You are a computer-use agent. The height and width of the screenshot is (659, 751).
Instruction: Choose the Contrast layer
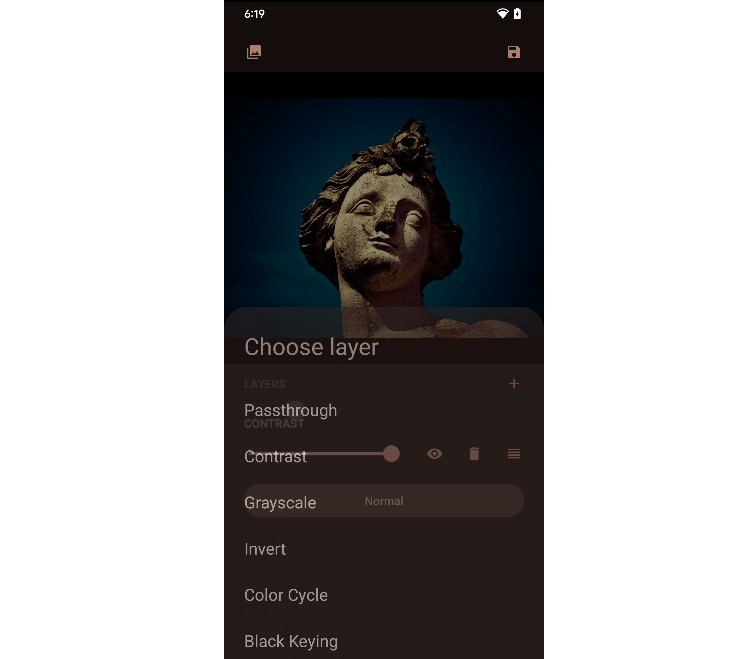(x=275, y=457)
